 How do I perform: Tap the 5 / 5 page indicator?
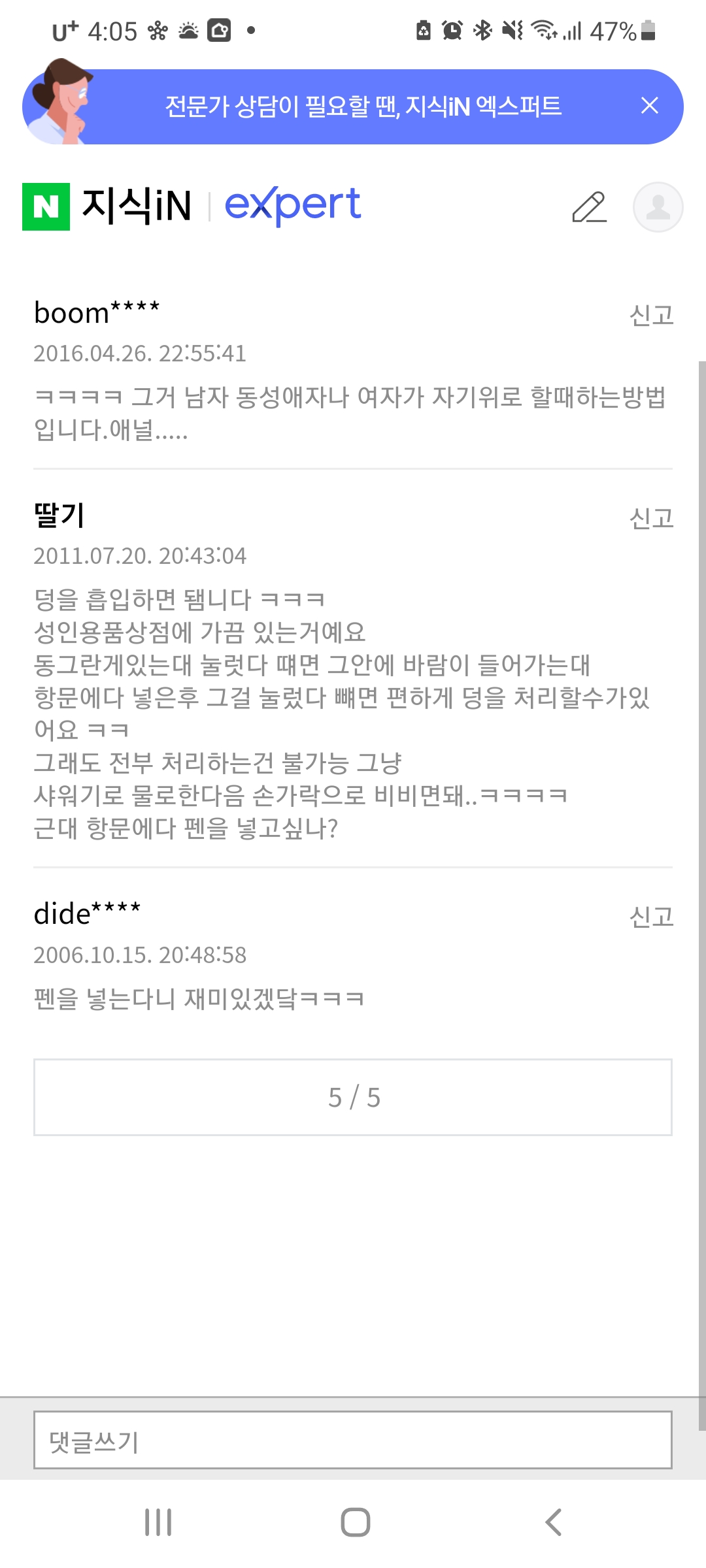(x=353, y=1098)
